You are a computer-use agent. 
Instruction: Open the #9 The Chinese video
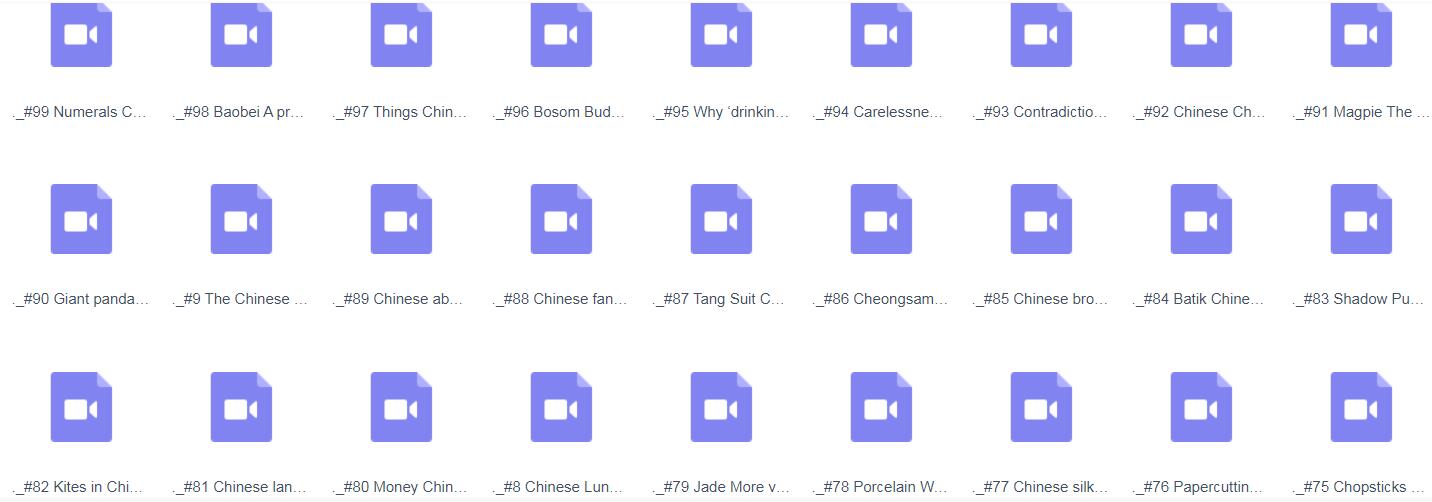[241, 220]
